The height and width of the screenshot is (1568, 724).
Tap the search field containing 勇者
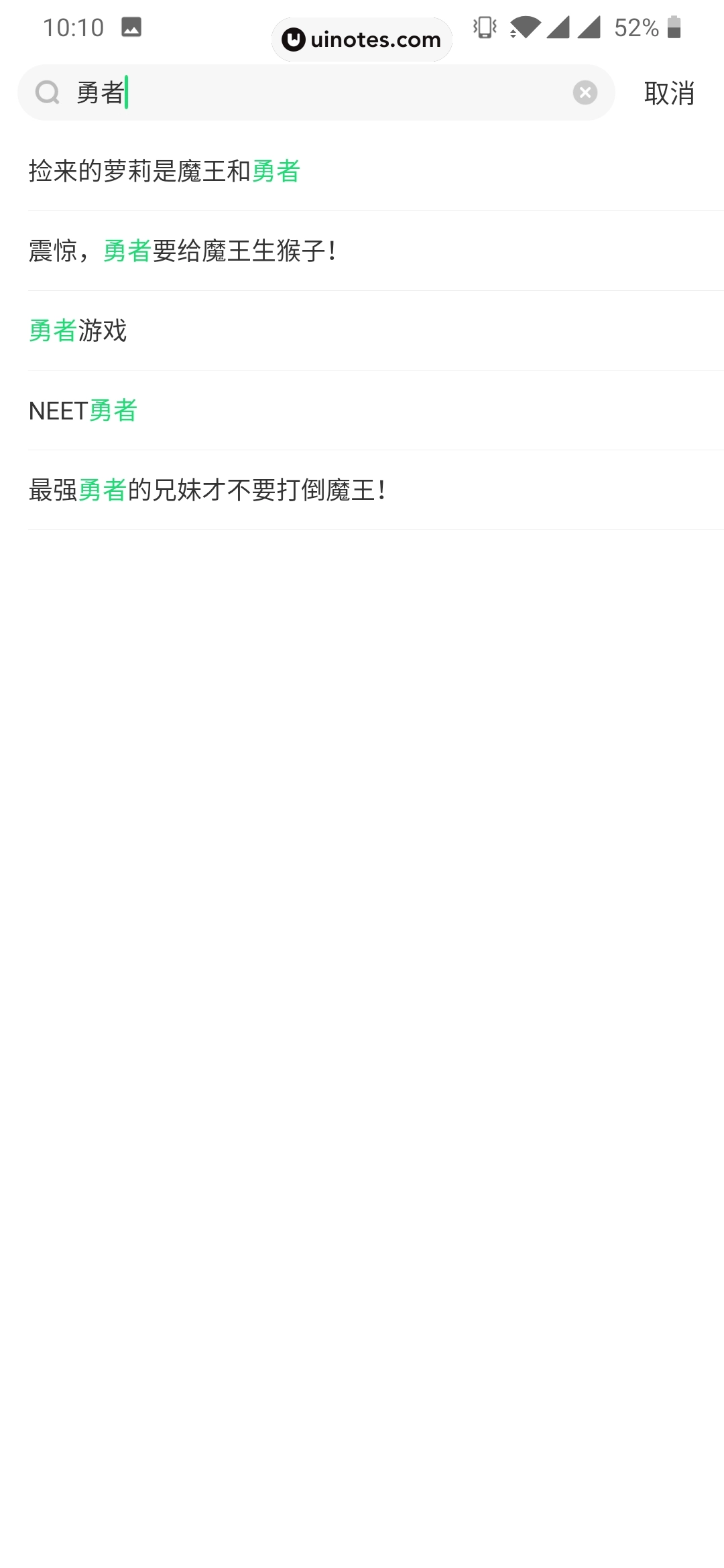[x=315, y=92]
